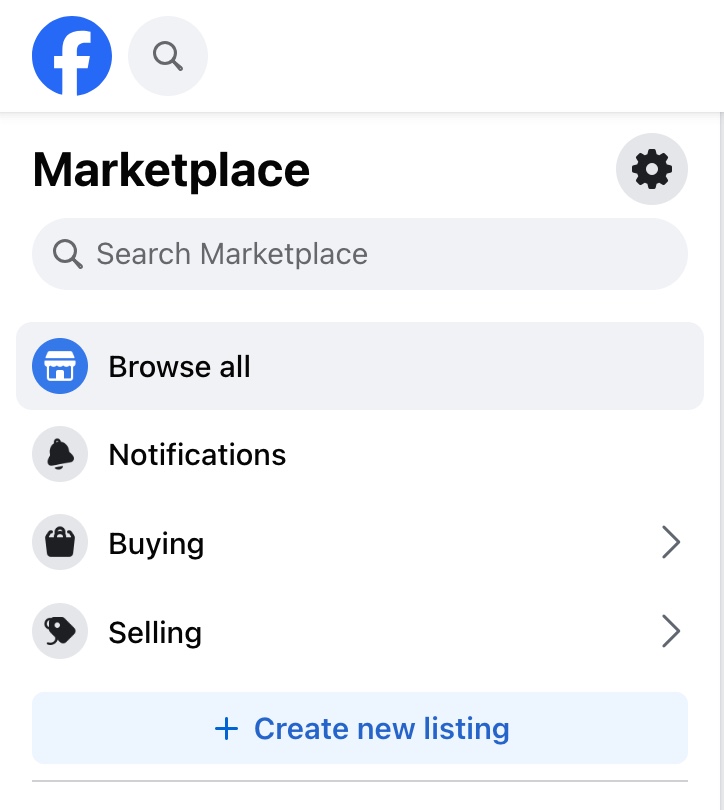The width and height of the screenshot is (724, 810).
Task: Click the Marketplace heading
Action: (x=171, y=170)
